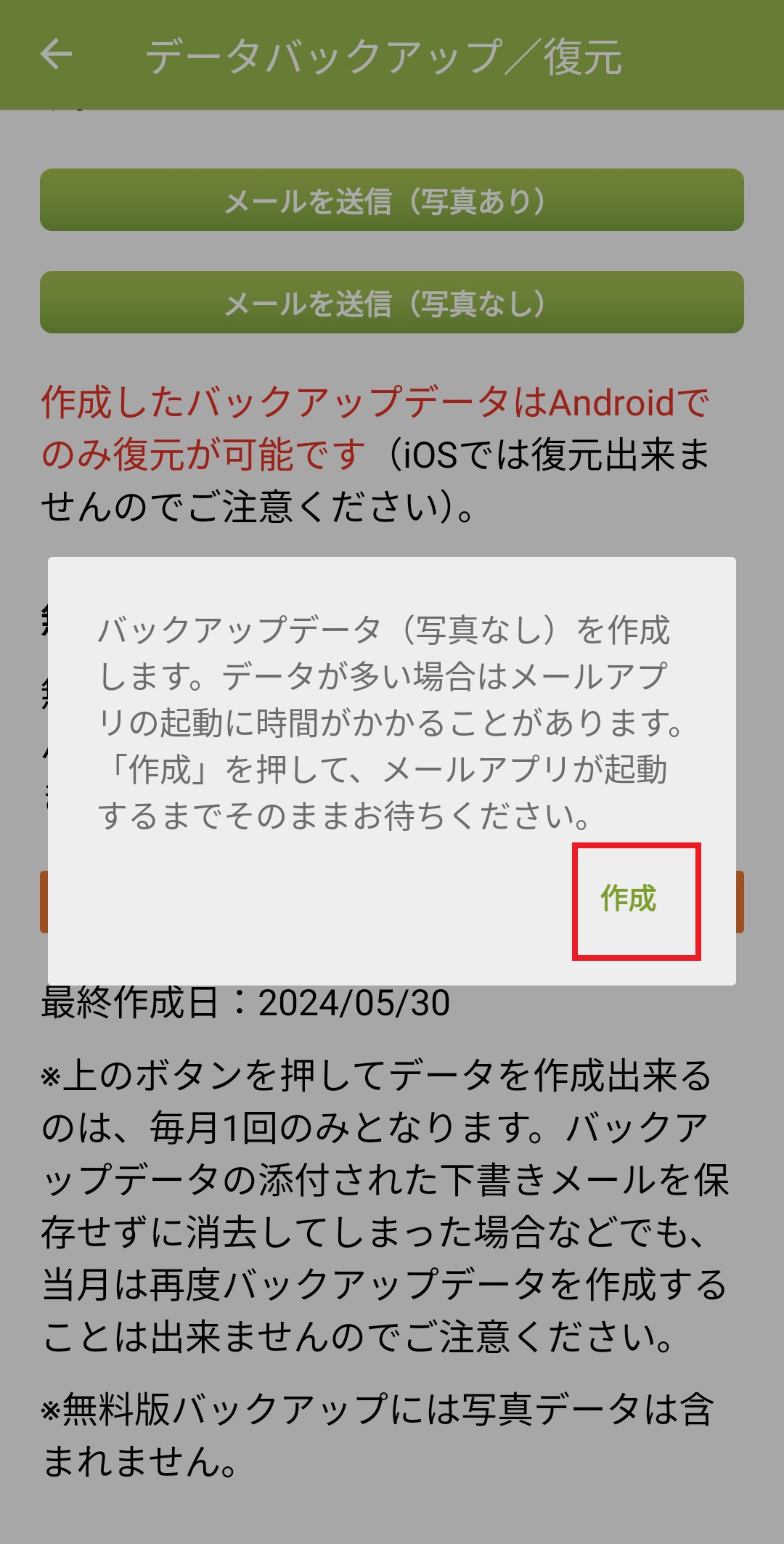Select メールを送信（写真あり）
The width and height of the screenshot is (784, 1544).
392,200
